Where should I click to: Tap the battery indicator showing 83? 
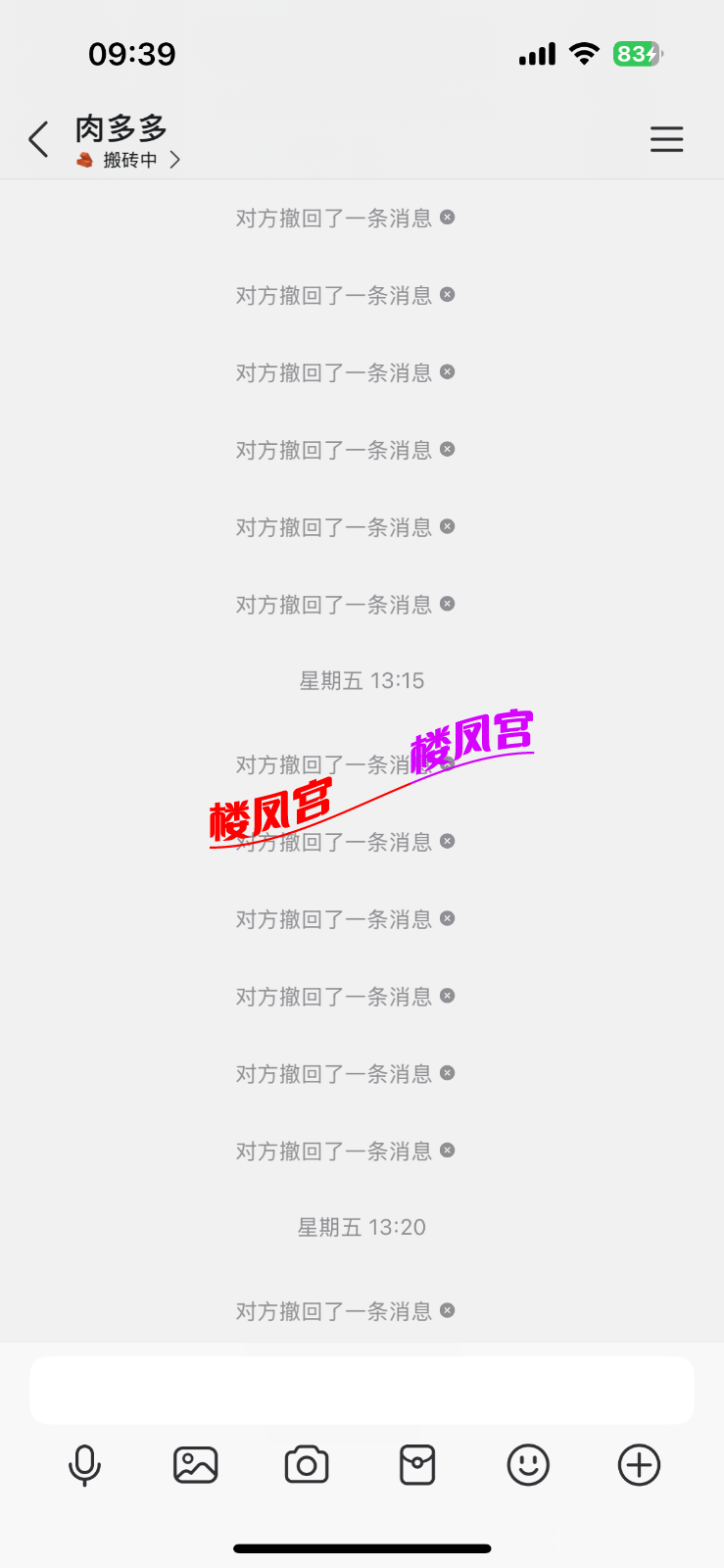point(638,54)
